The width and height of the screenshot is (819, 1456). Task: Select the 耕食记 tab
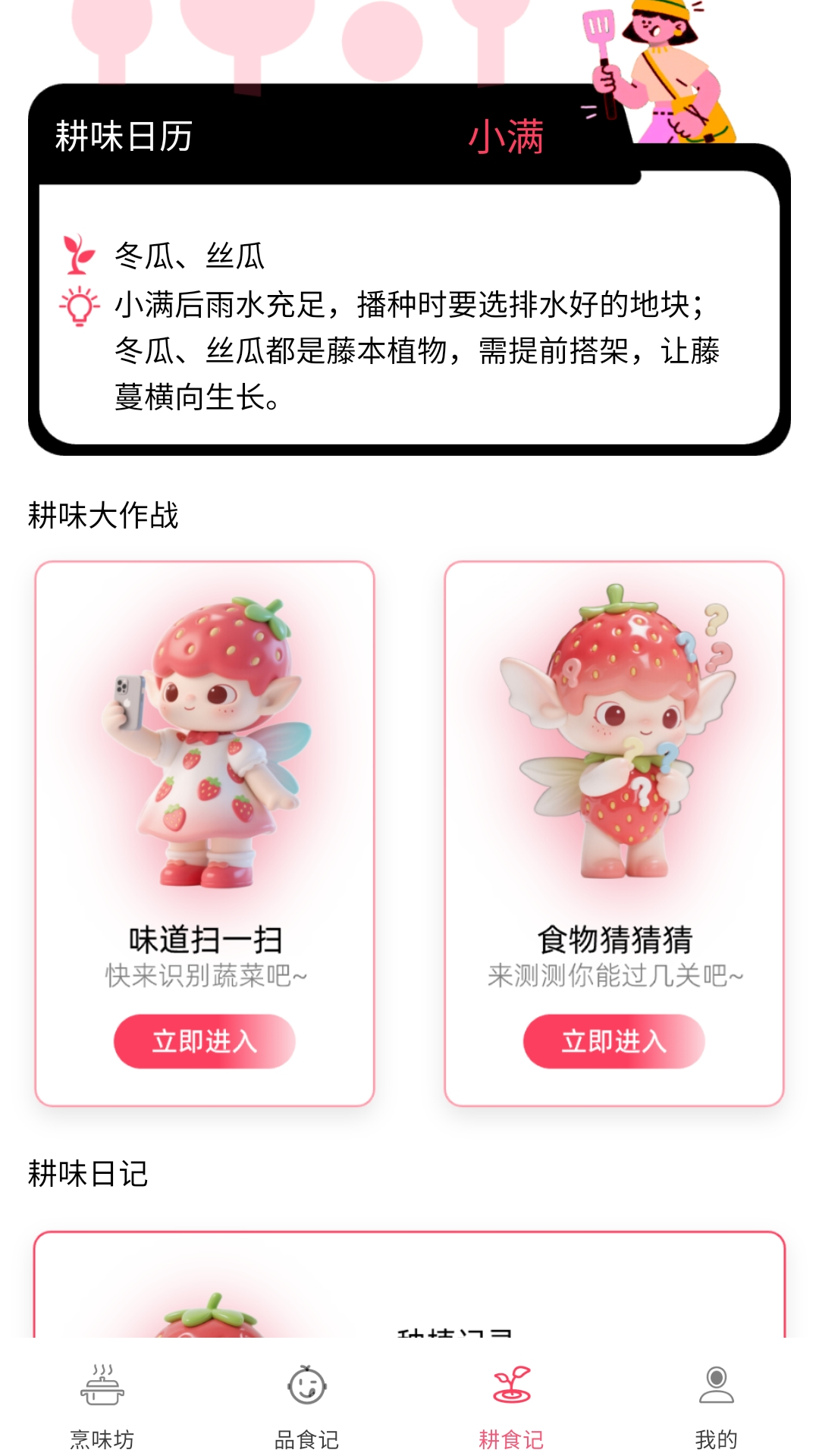click(x=511, y=1405)
